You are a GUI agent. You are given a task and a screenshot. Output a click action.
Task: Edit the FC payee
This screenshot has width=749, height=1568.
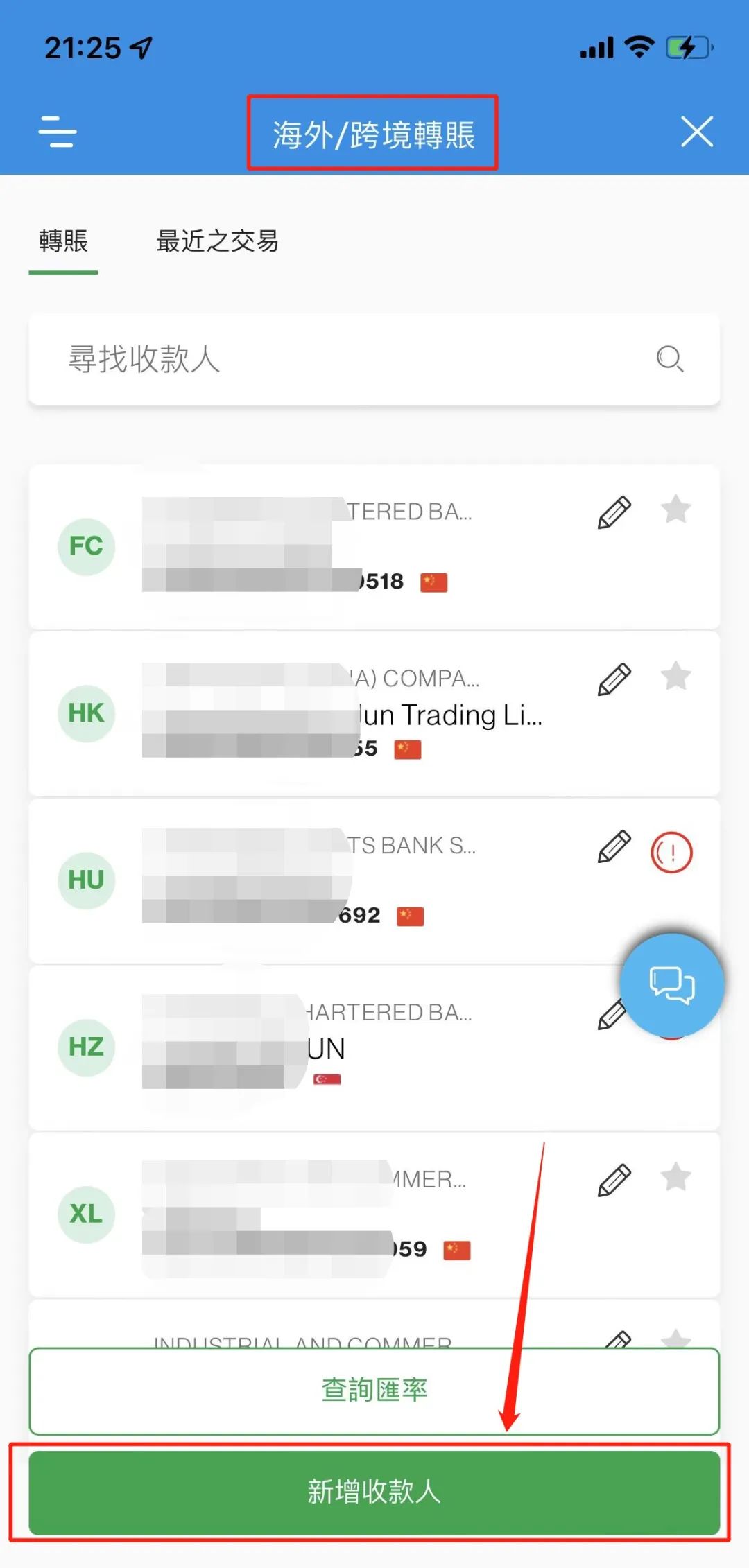click(614, 512)
